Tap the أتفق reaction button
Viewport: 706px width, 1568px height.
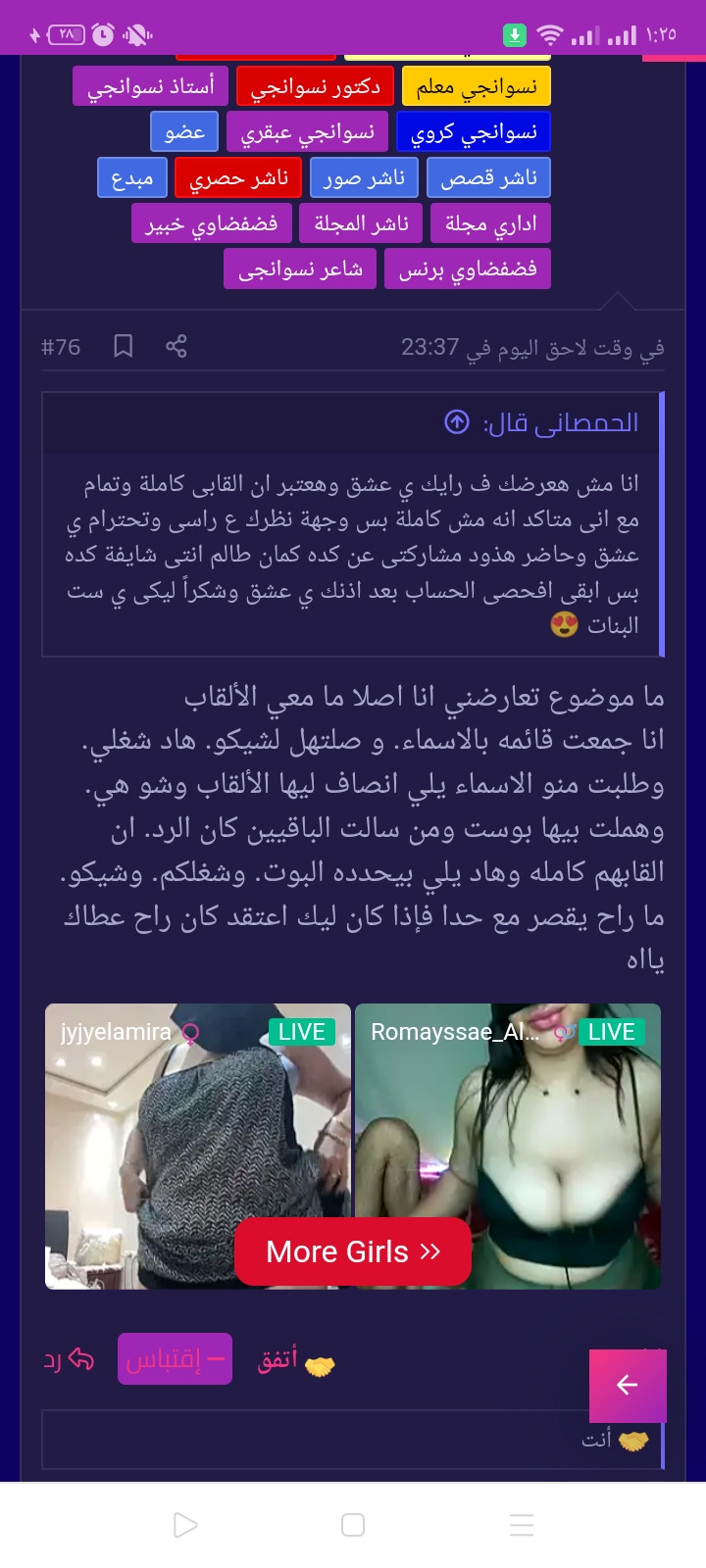(296, 1360)
